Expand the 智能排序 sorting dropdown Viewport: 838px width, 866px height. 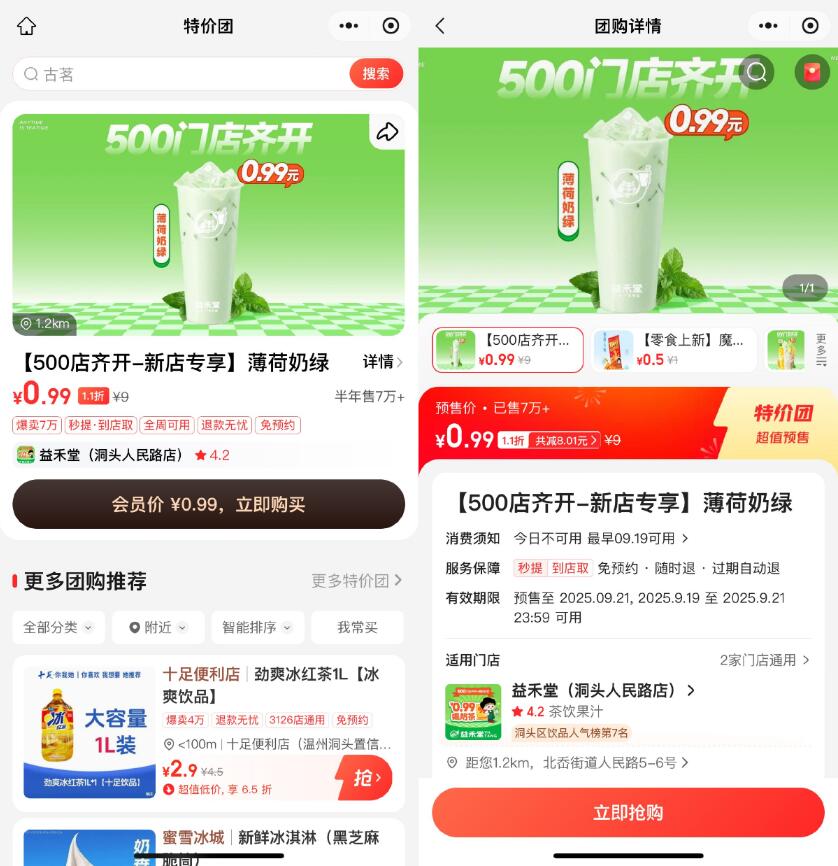pos(257,627)
